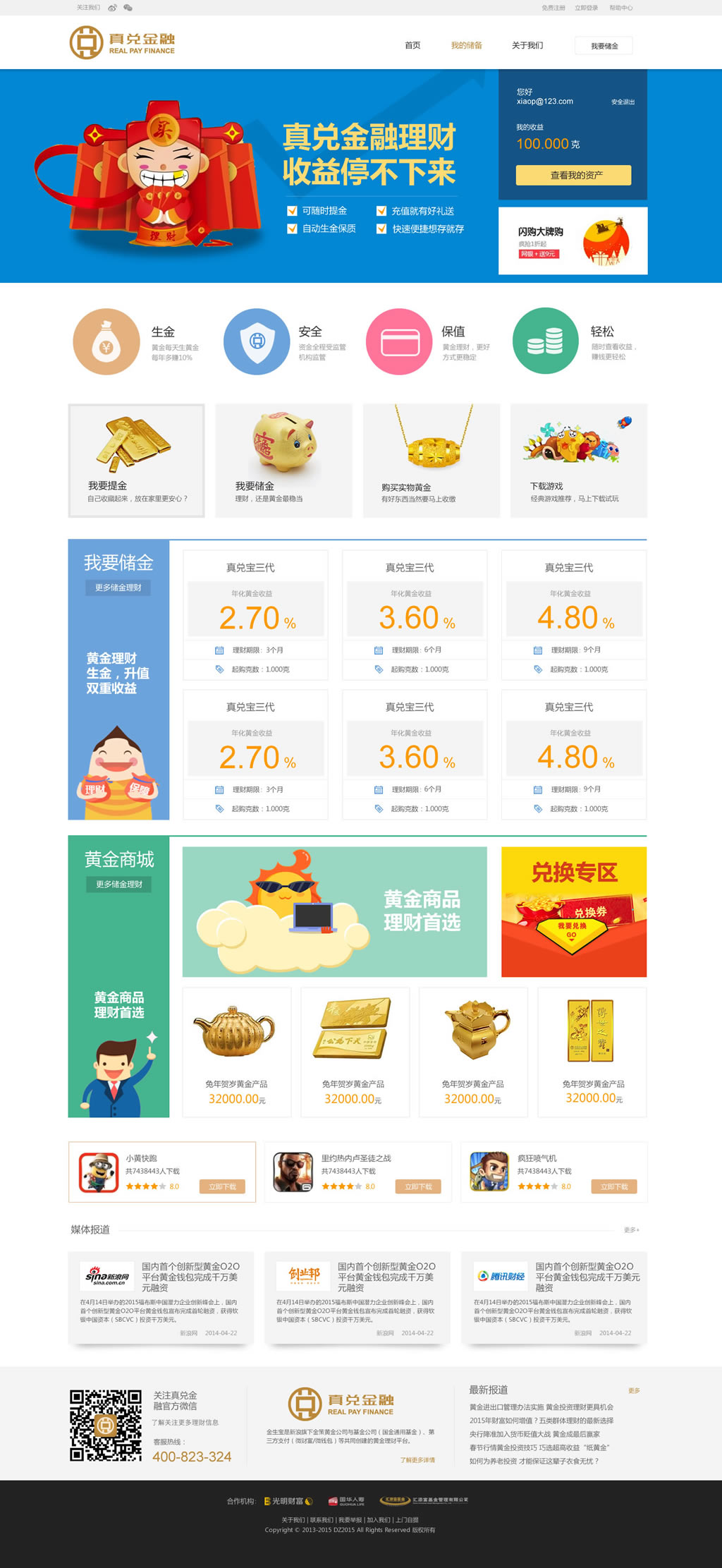Open the 兑换专区 banner

pos(573,911)
